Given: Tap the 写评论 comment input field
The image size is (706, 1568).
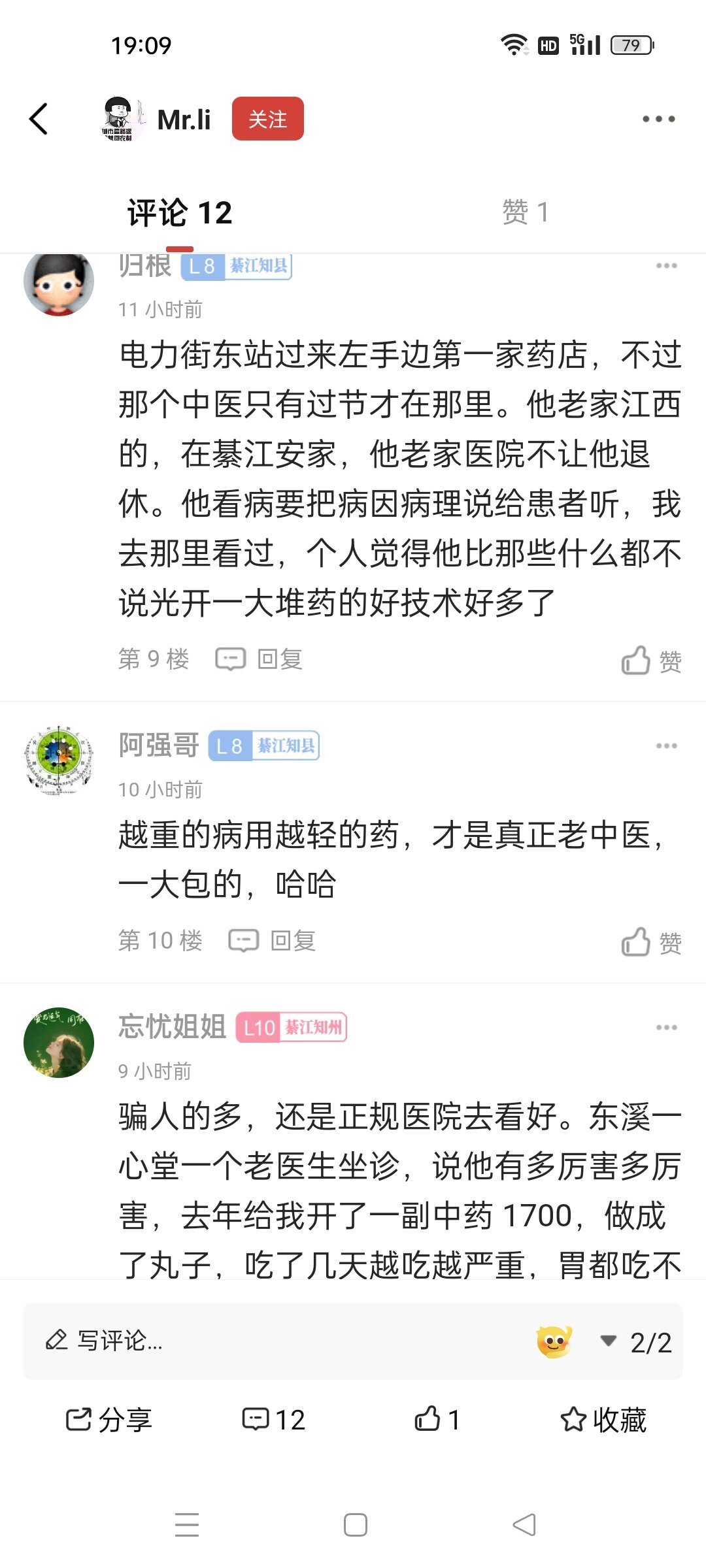Looking at the screenshot, I should [x=261, y=1341].
